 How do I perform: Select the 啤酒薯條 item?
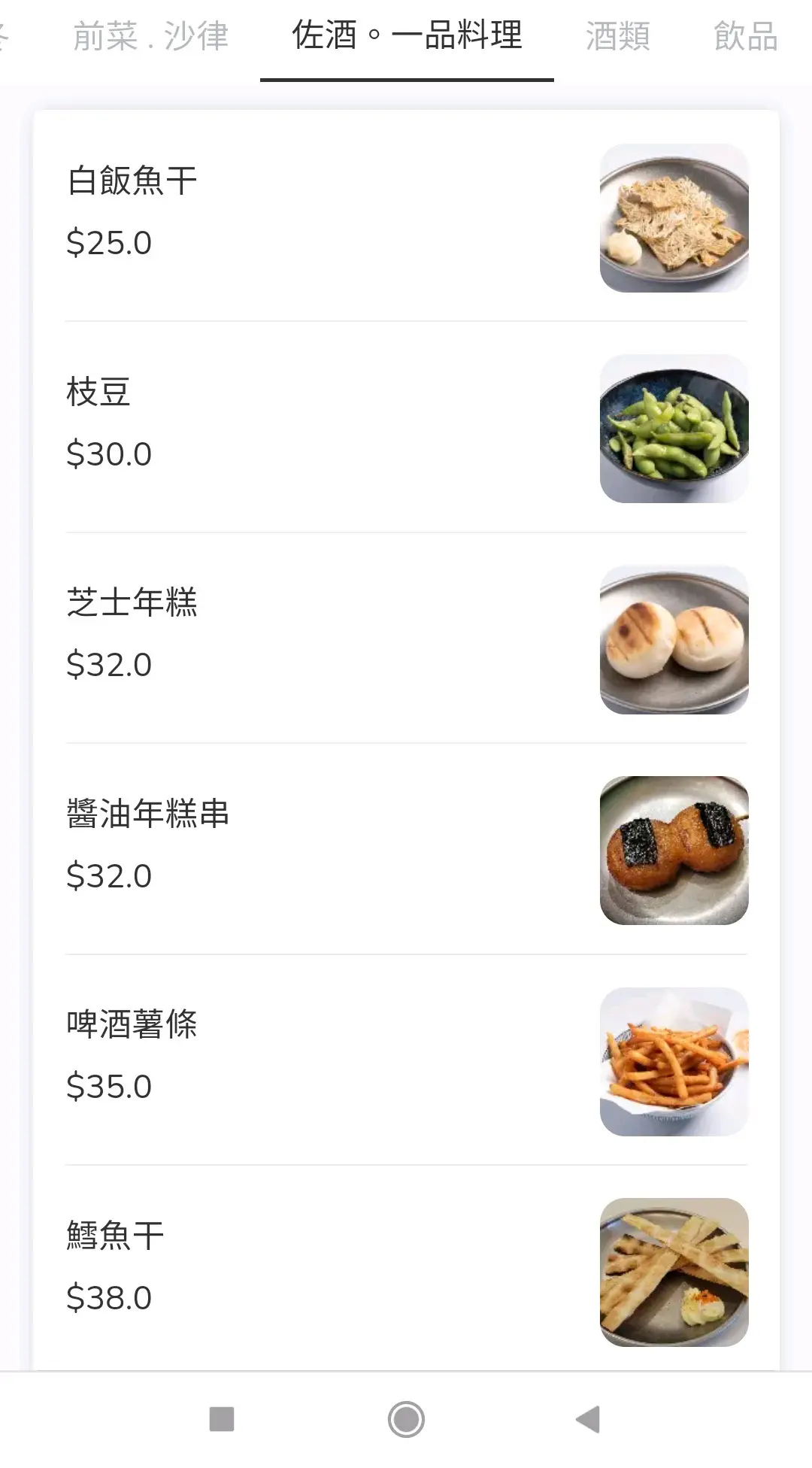[406, 1060]
